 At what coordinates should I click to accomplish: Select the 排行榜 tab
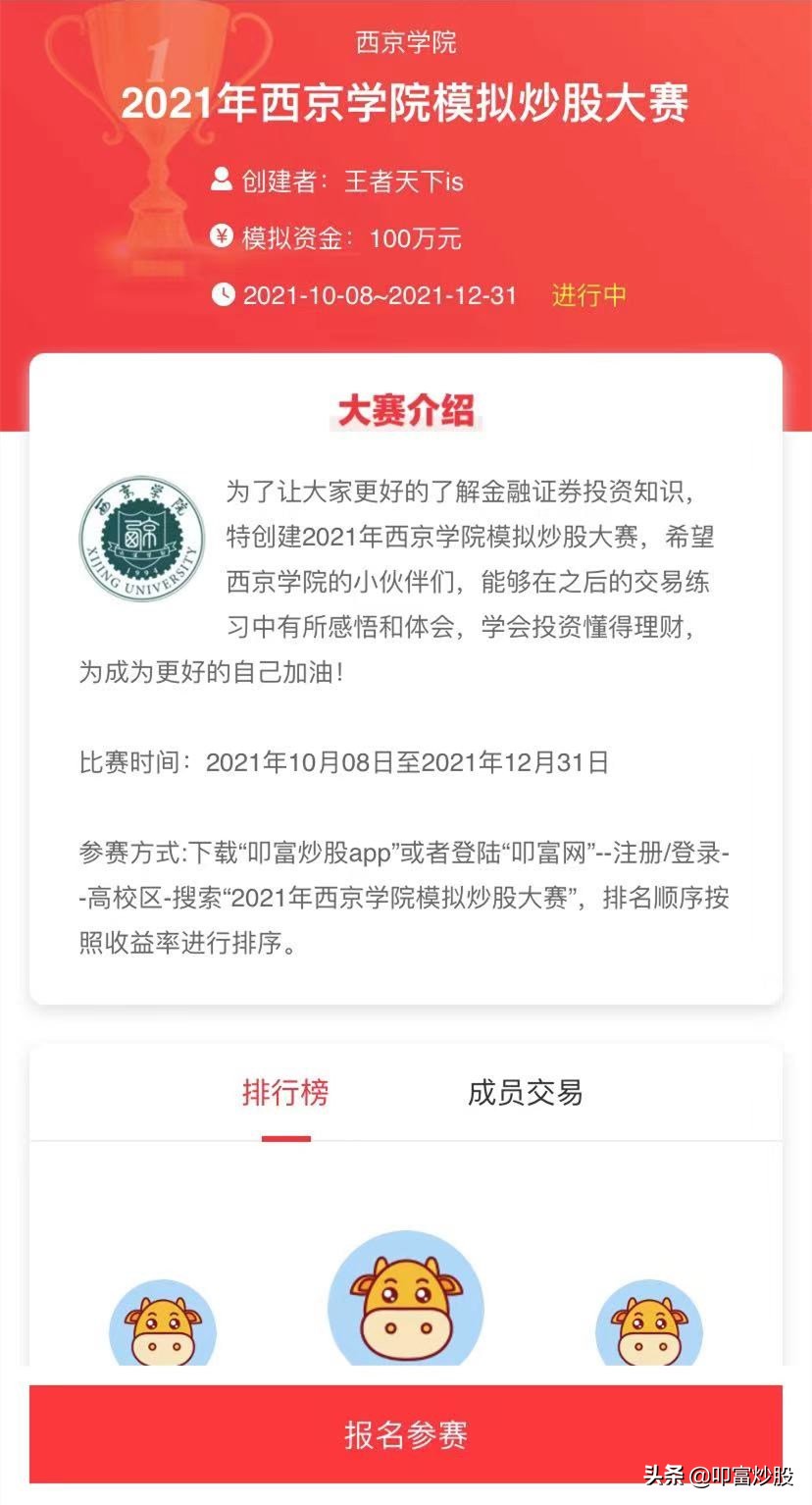pos(286,1092)
